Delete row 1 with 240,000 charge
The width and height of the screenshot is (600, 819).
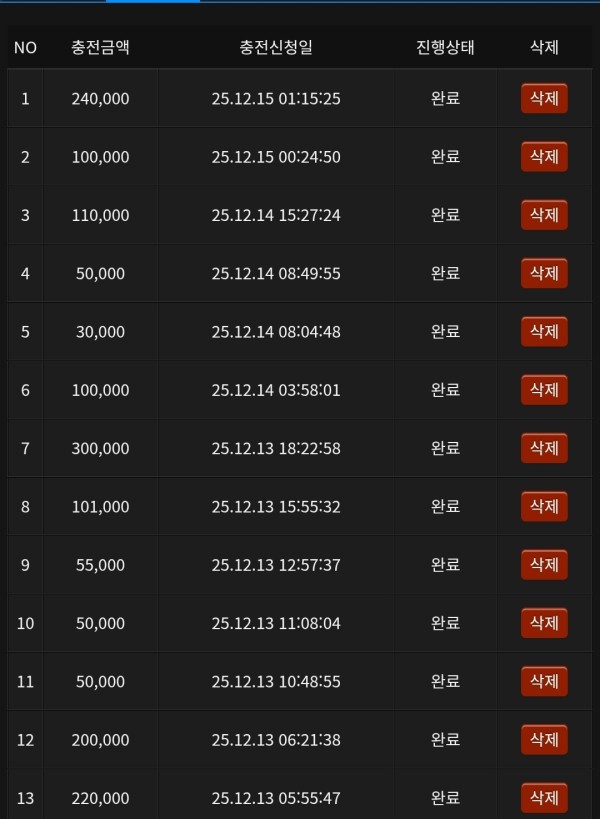[x=544, y=98]
